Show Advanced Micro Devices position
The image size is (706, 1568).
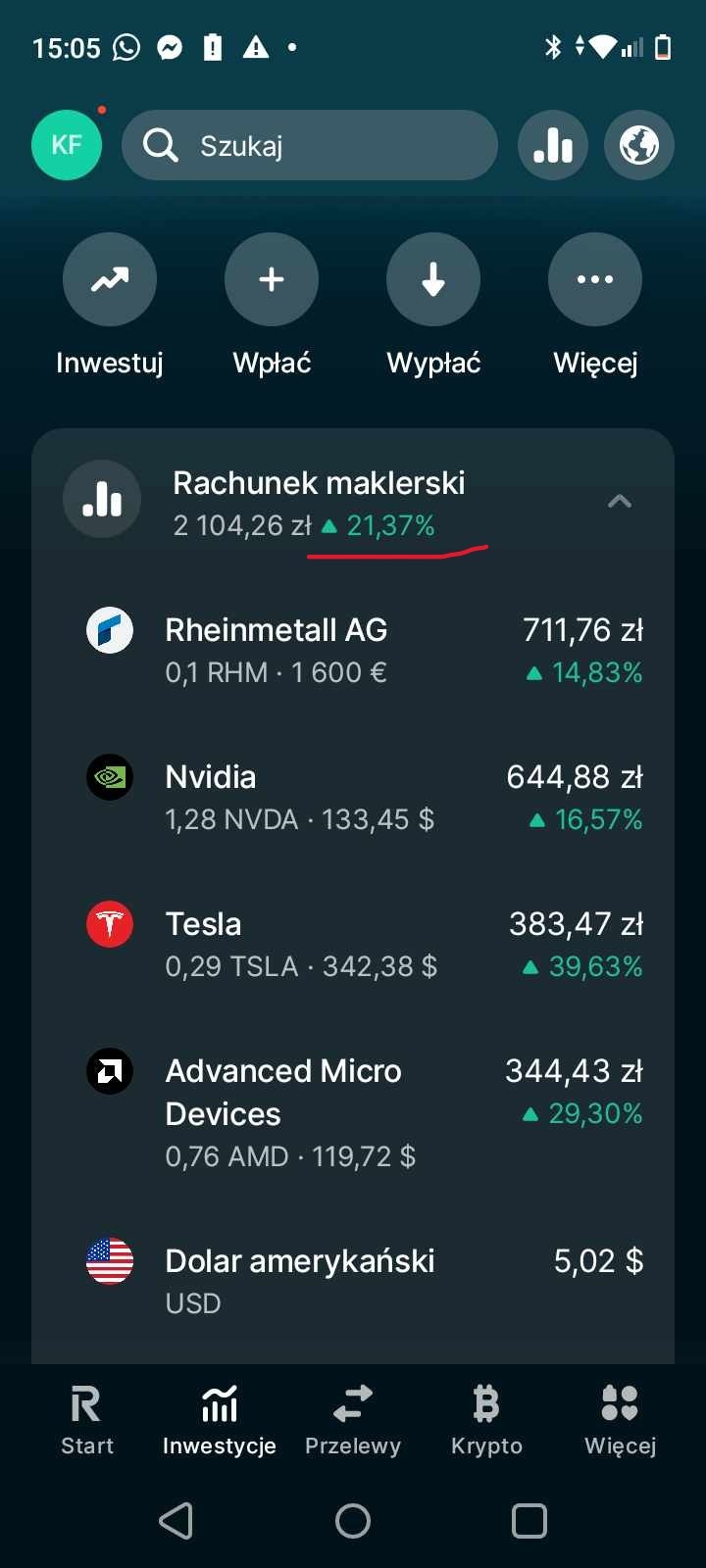click(353, 1113)
